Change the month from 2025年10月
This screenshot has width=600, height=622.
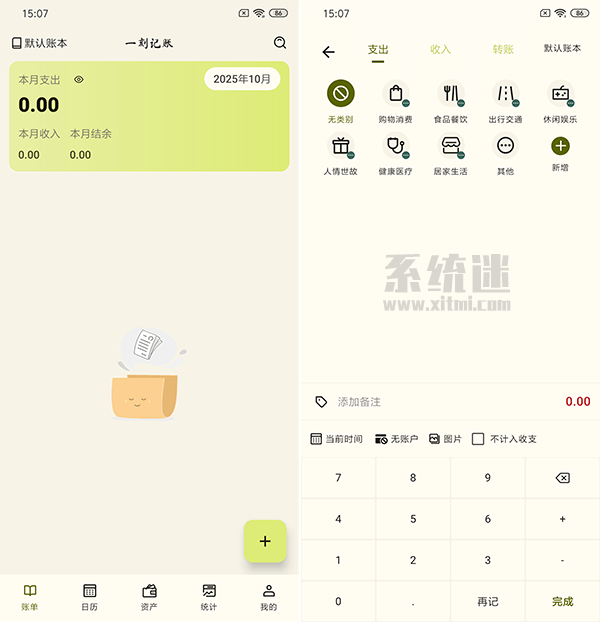click(x=242, y=79)
